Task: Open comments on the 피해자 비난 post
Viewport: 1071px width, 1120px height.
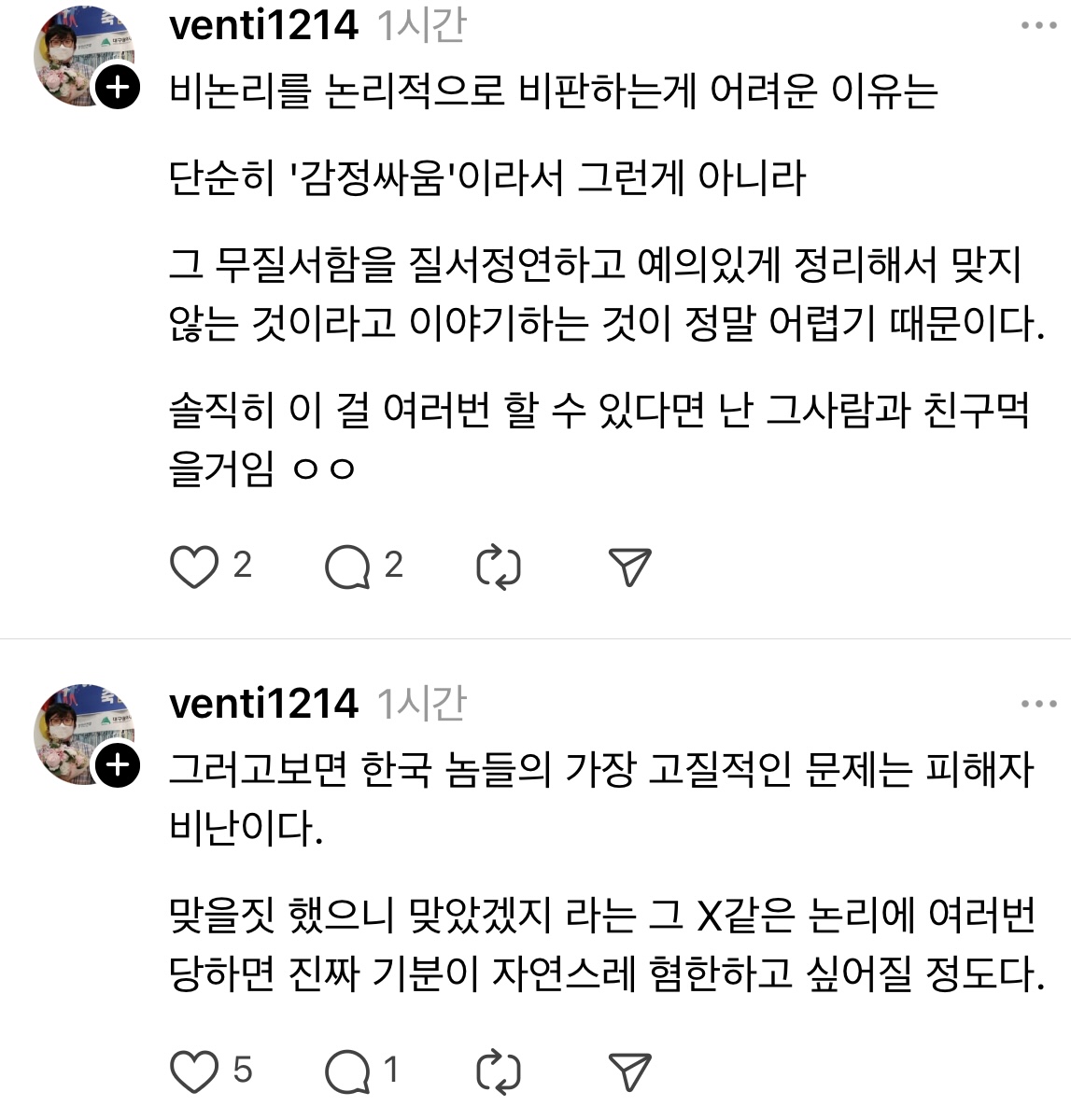Action: click(347, 1071)
